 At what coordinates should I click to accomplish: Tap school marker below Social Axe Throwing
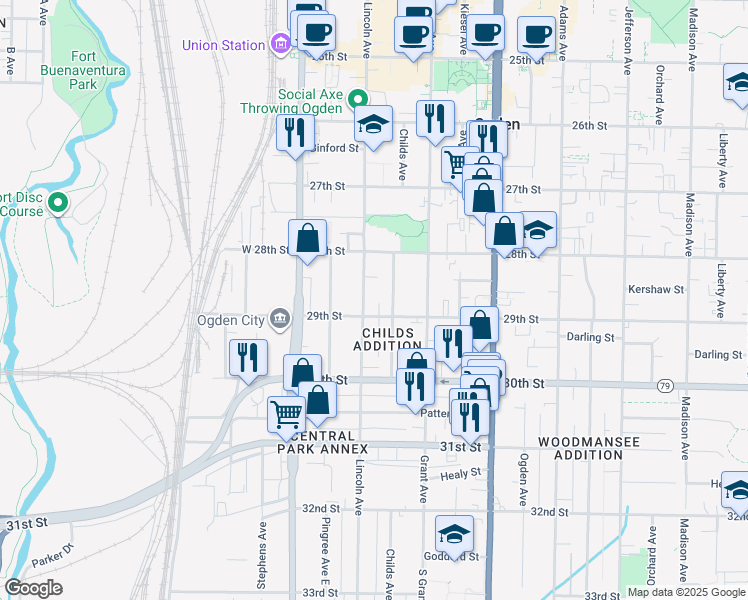pos(373,125)
